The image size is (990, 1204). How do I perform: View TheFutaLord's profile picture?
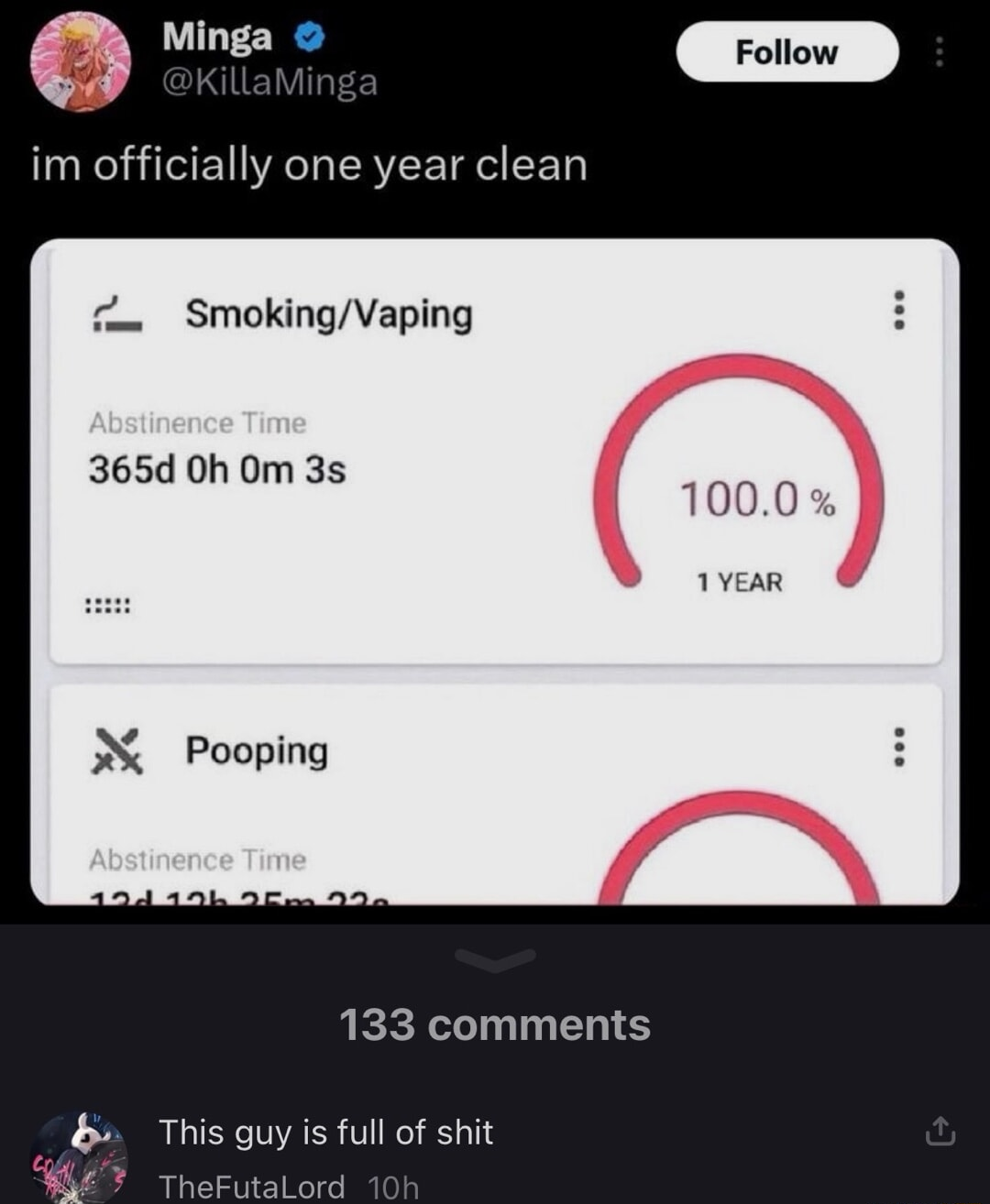[x=78, y=1157]
